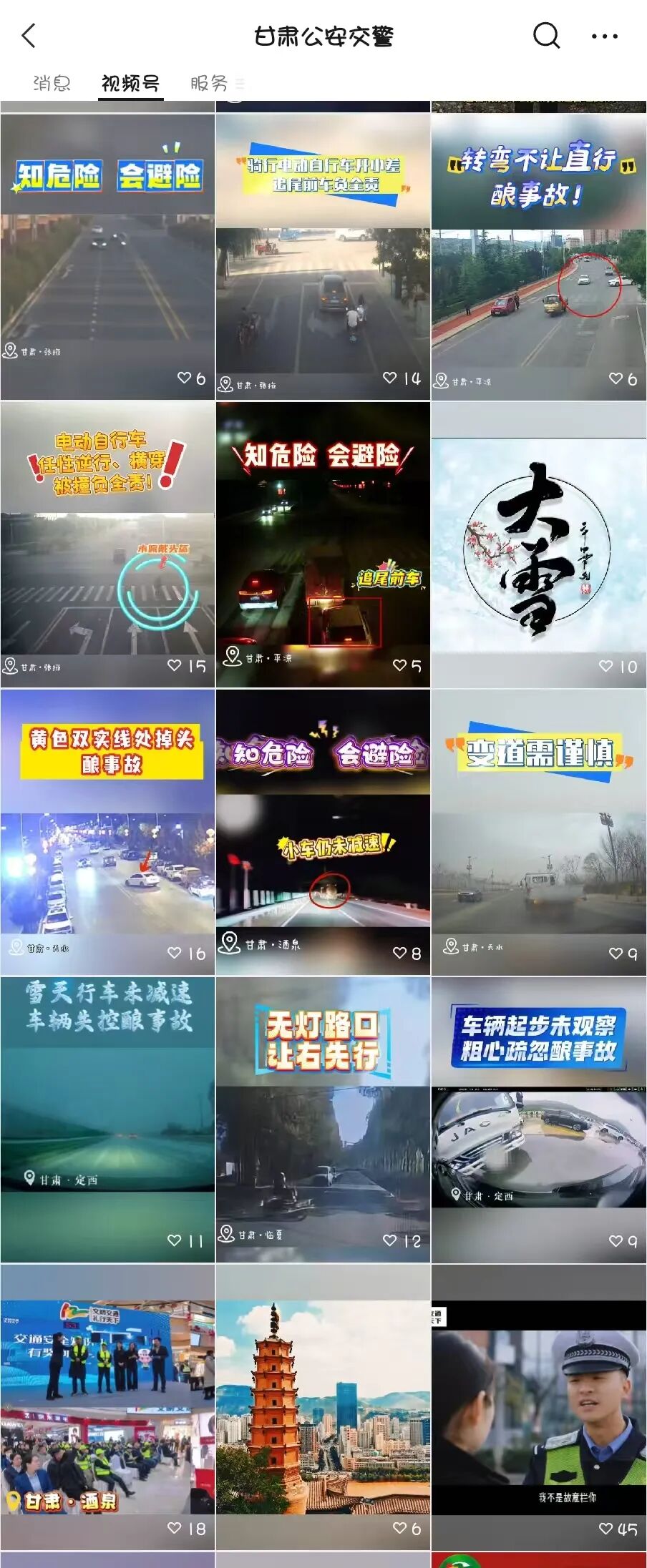The image size is (647, 1568).
Task: Open the pagoda tower video at the bottom
Action: point(323,1402)
